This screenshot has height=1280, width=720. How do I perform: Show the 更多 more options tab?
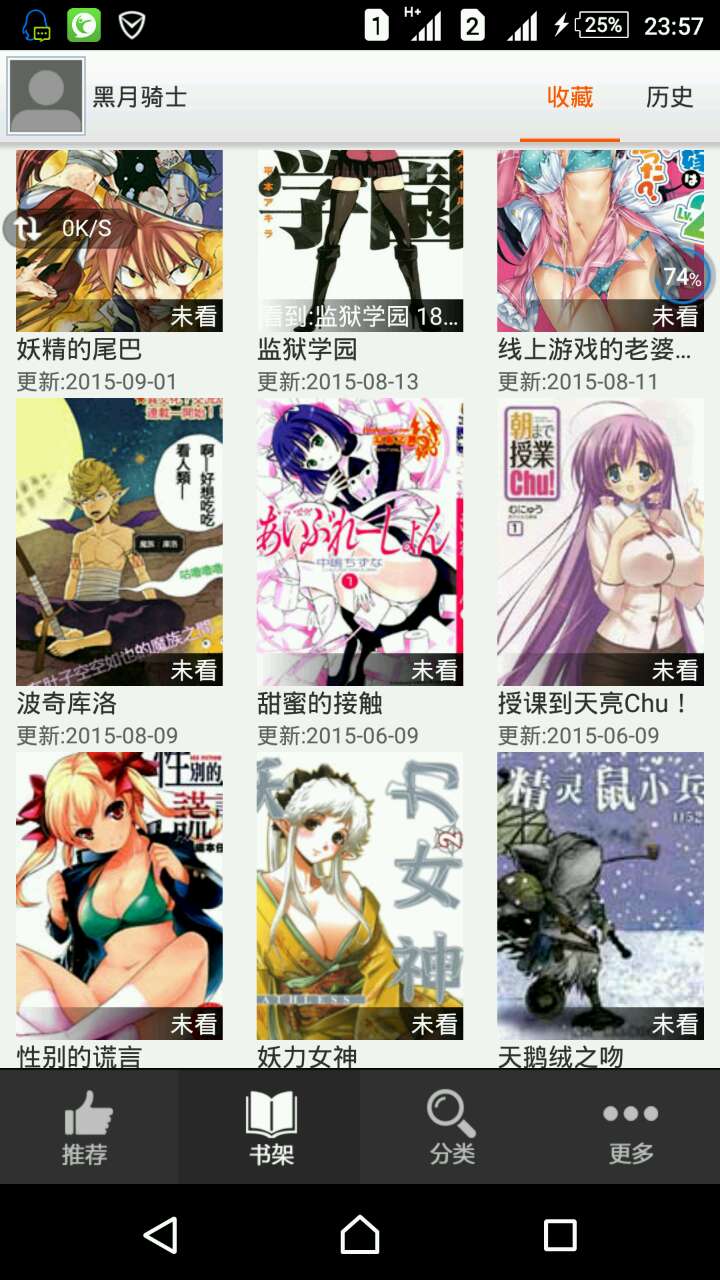631,1128
